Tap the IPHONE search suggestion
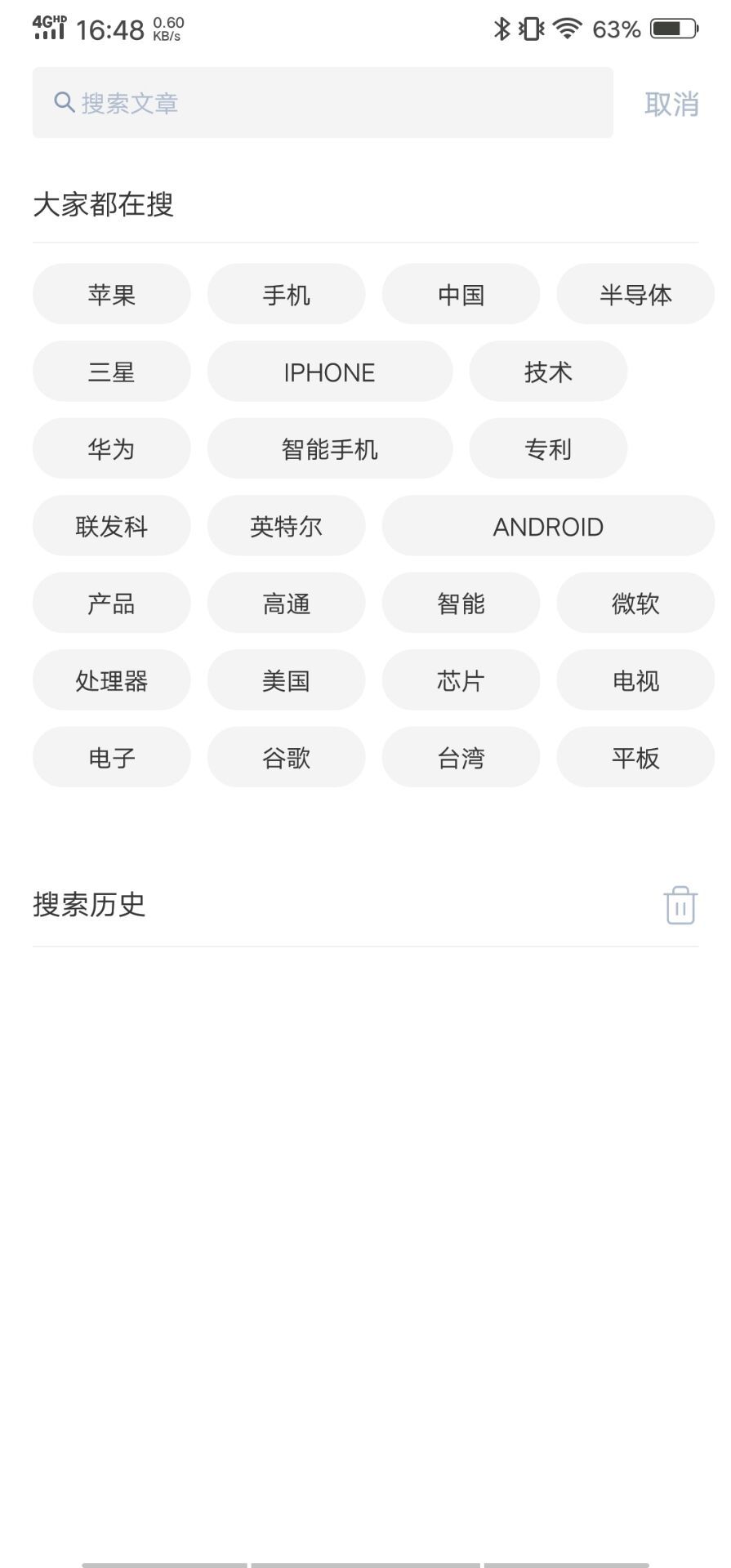This screenshot has height=1568, width=731. pyautogui.click(x=329, y=372)
